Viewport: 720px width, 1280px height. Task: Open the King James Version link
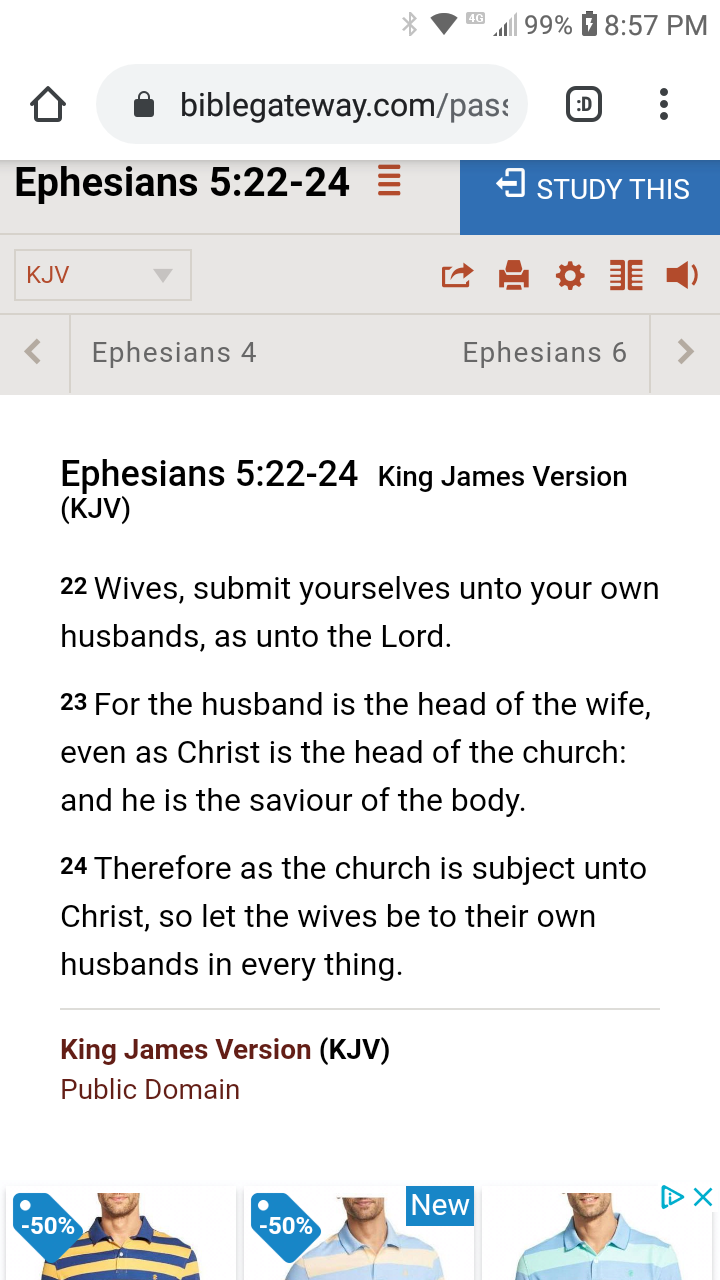[186, 1050]
